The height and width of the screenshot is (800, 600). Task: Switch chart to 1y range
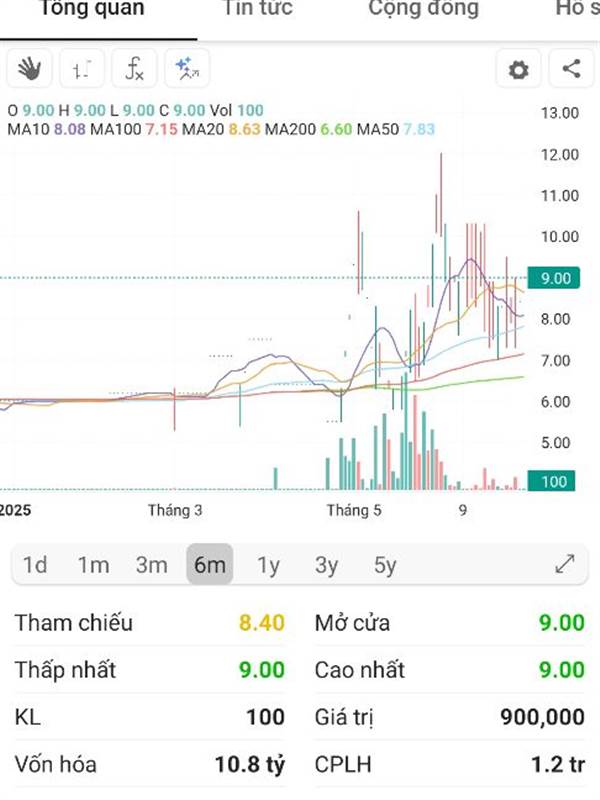click(268, 565)
